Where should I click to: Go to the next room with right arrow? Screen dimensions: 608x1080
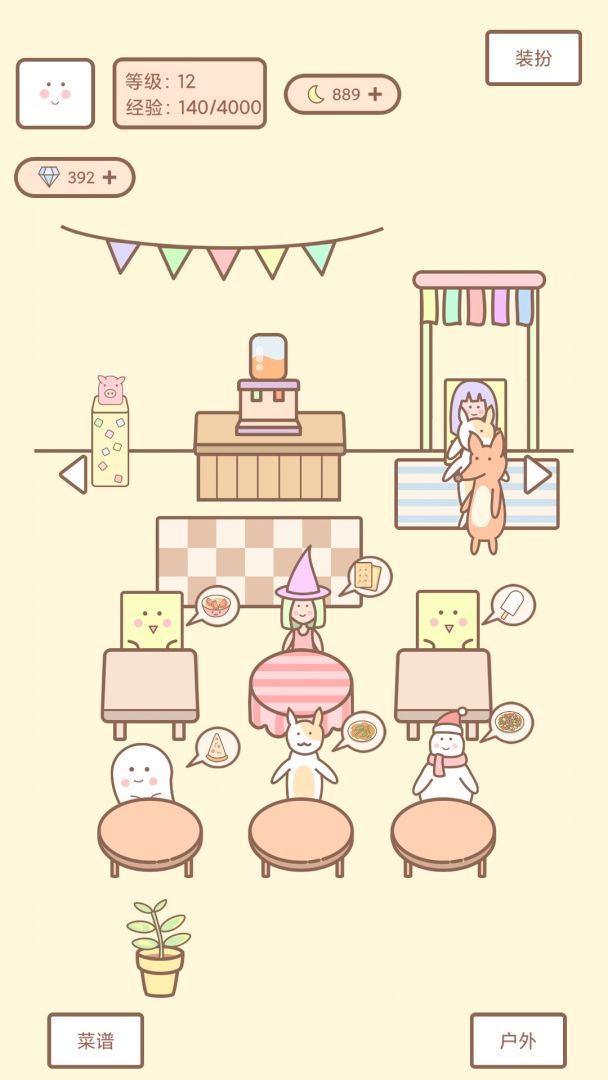(x=538, y=474)
